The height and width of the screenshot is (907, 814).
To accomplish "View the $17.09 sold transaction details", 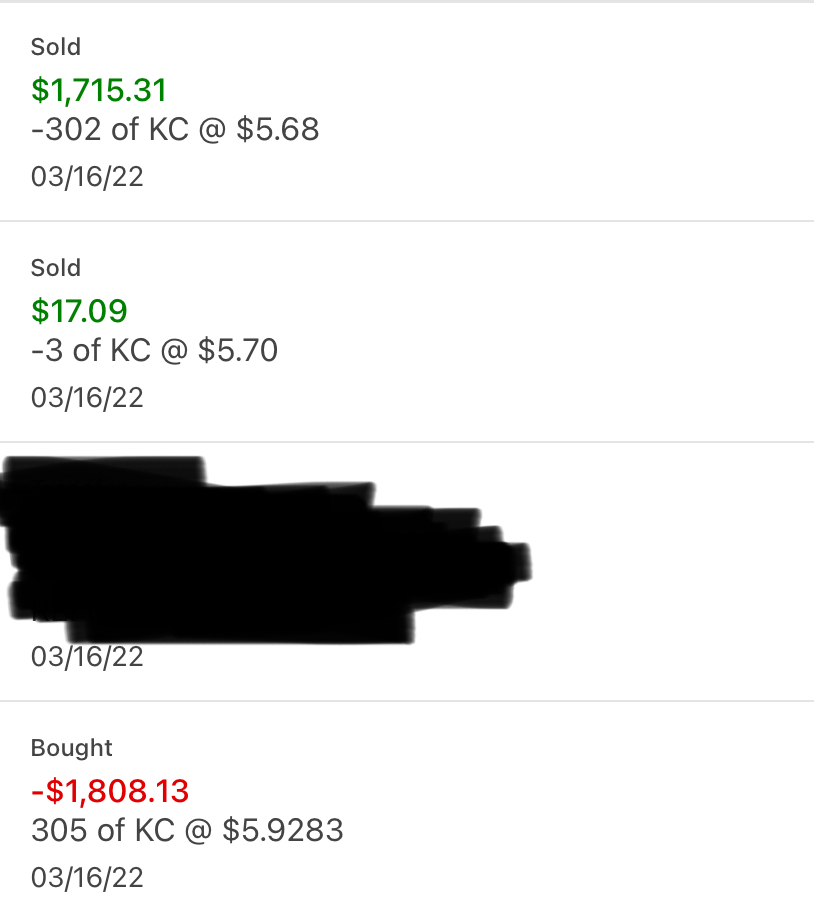I will pos(155,331).
